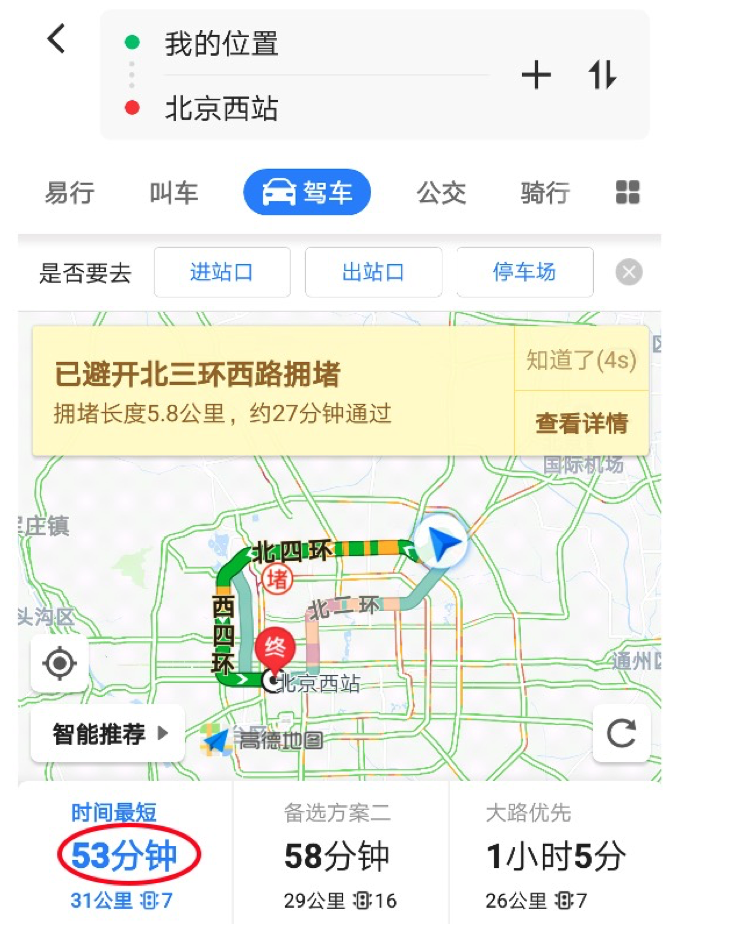Choose the 停车场 chip
Screen dimensions: 734x932
pos(524,272)
